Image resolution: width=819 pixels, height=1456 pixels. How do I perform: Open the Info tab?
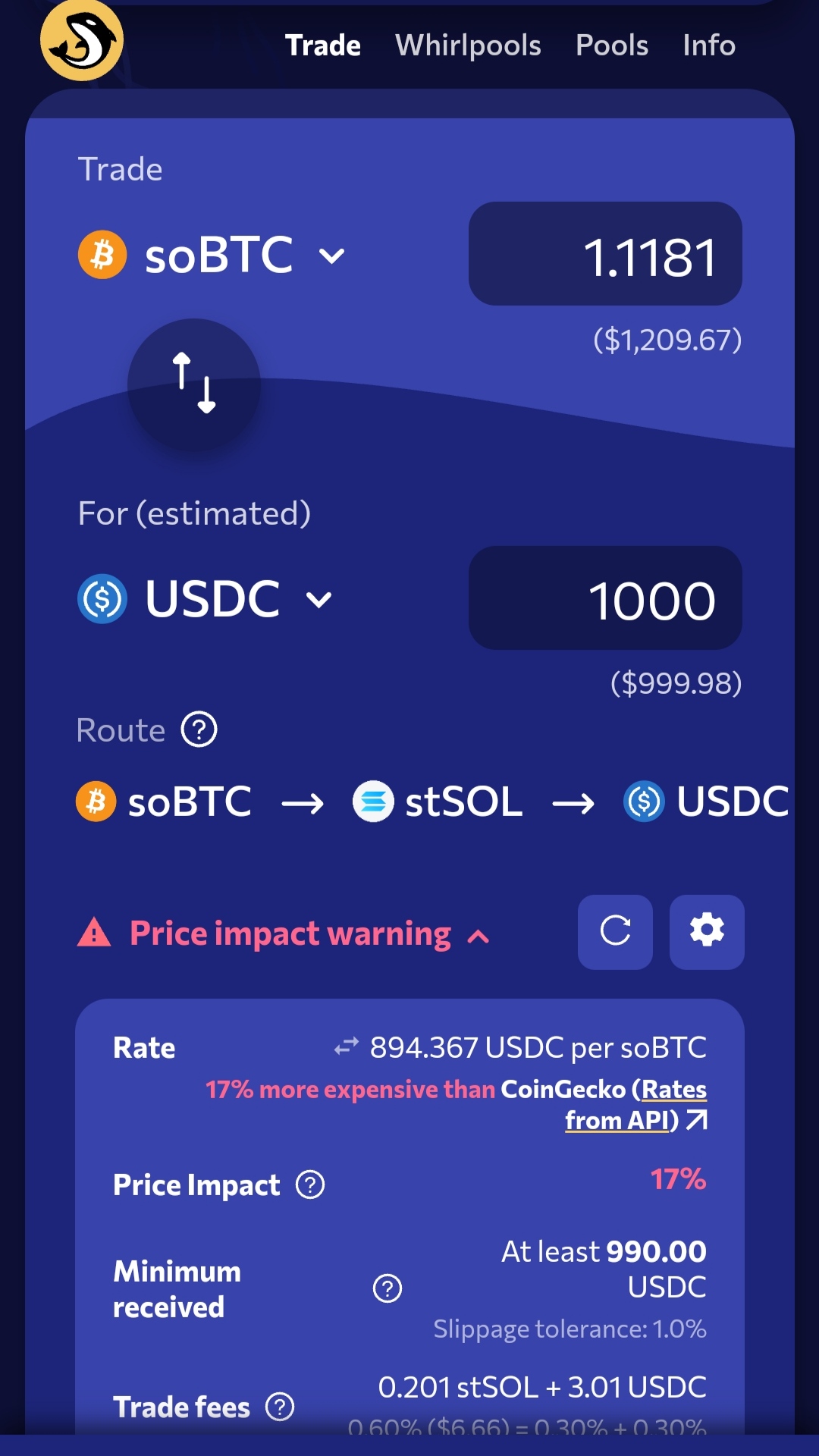709,45
